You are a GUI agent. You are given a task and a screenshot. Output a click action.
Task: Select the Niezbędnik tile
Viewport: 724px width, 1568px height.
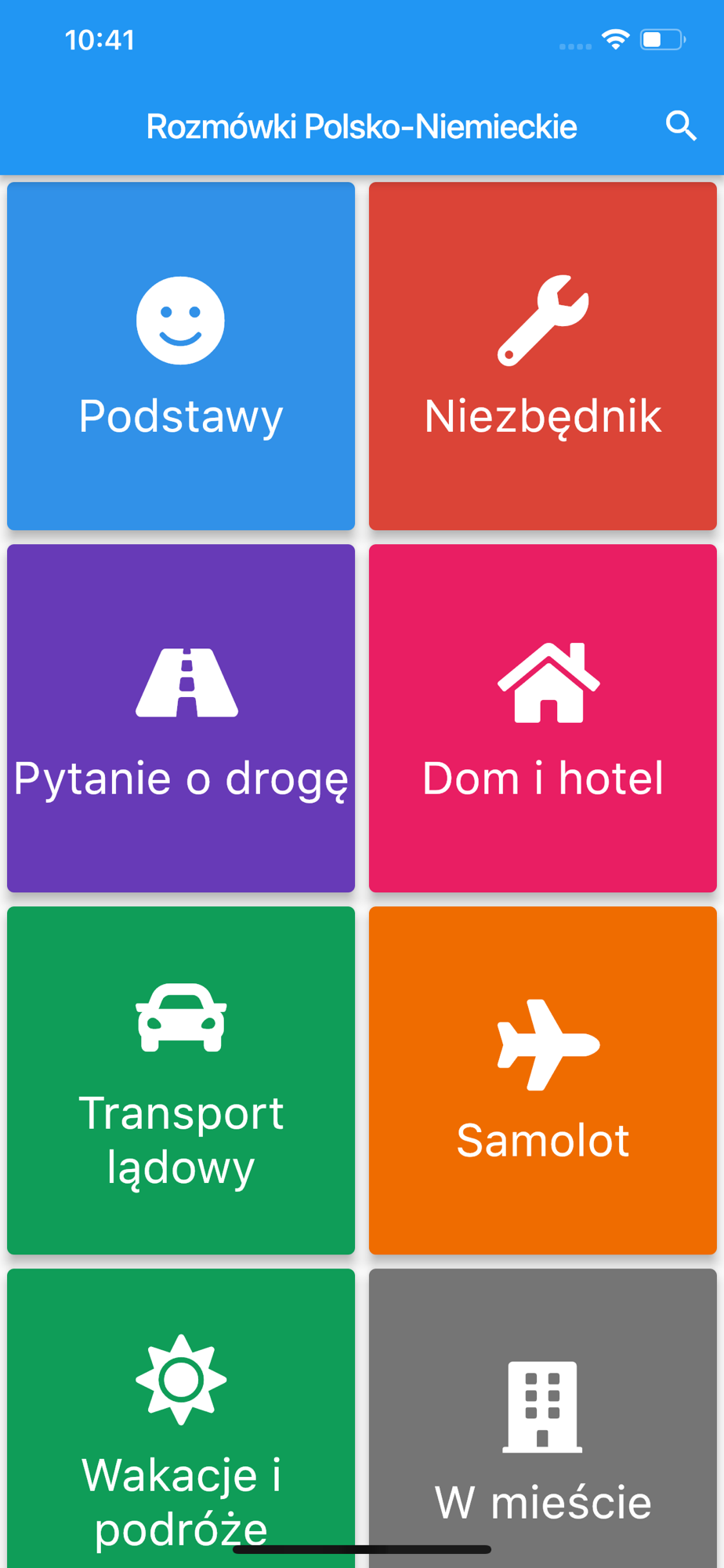tap(542, 357)
